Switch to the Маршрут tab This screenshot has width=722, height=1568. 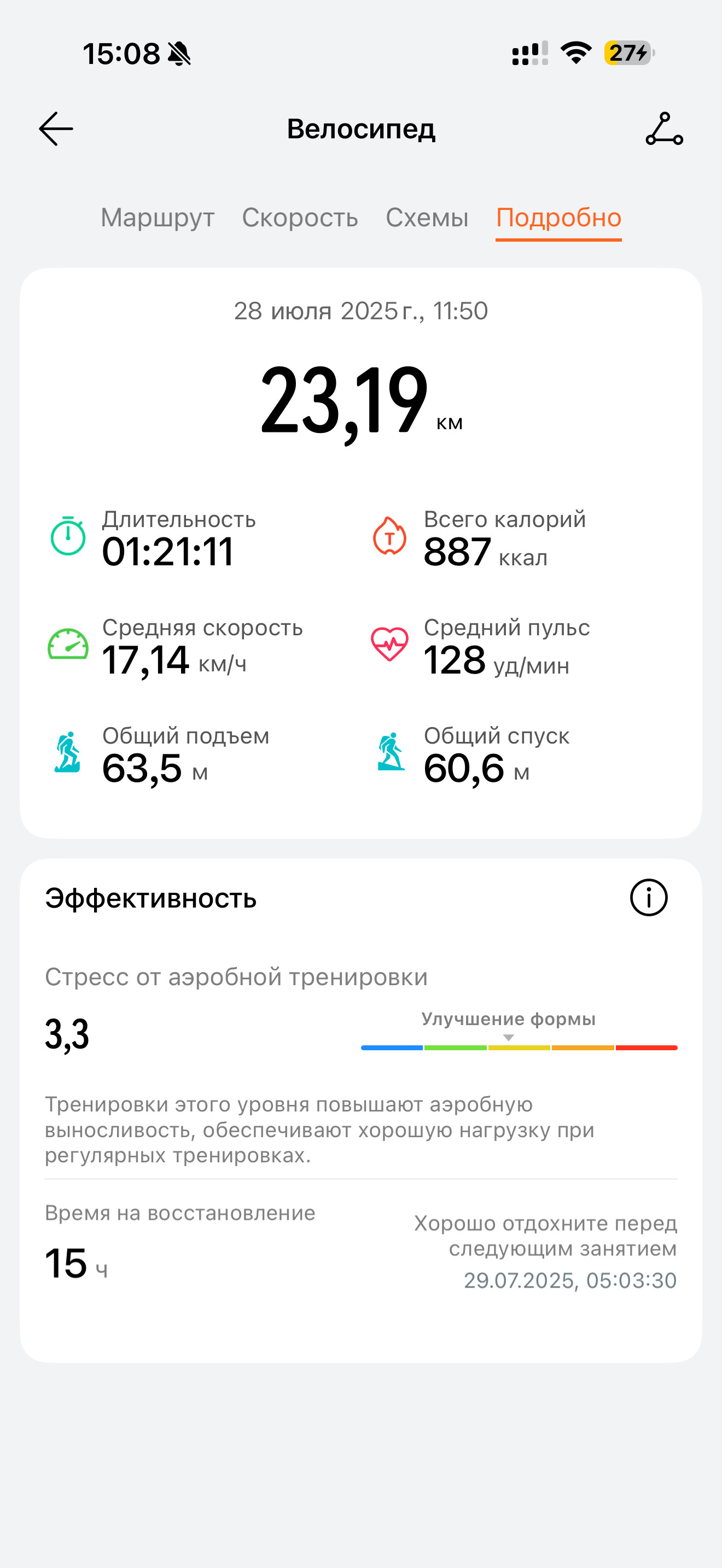coord(158,217)
